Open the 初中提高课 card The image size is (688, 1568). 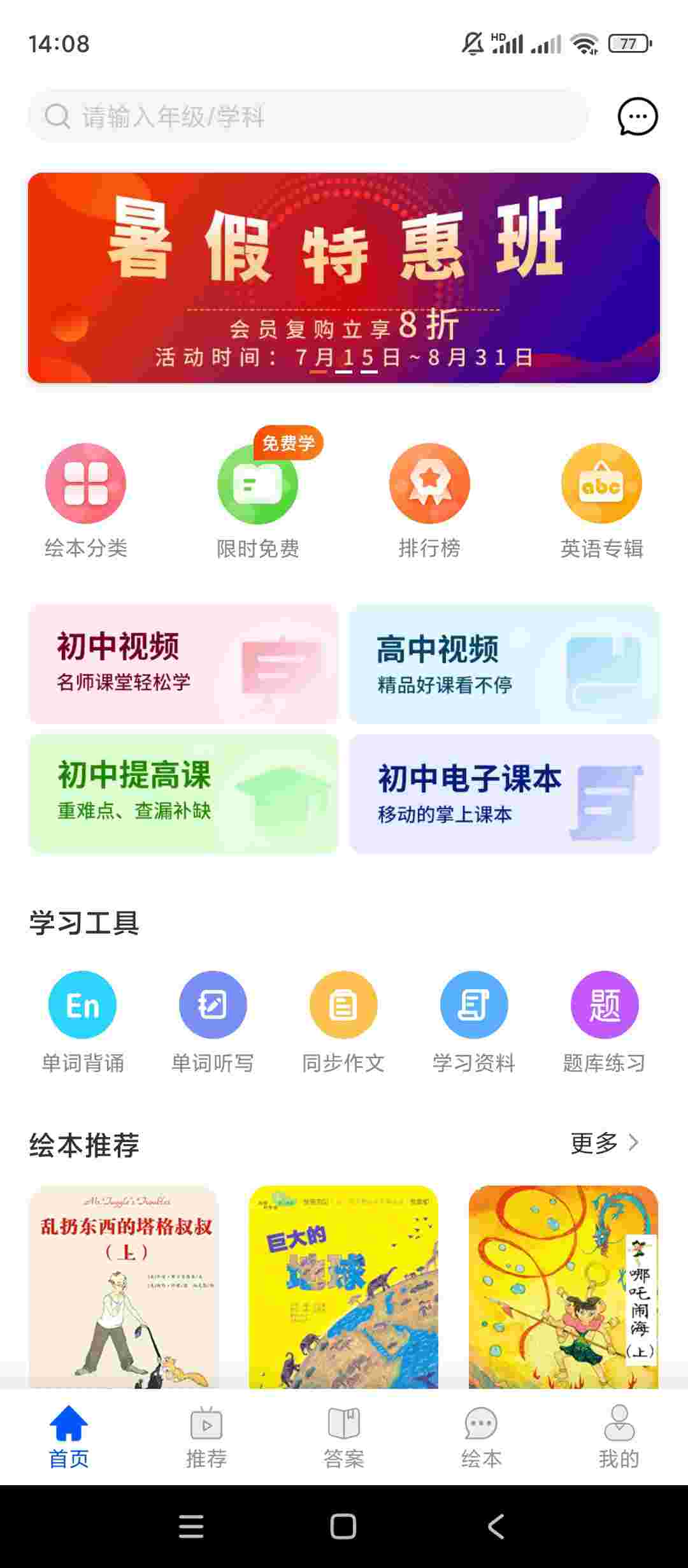[183, 793]
